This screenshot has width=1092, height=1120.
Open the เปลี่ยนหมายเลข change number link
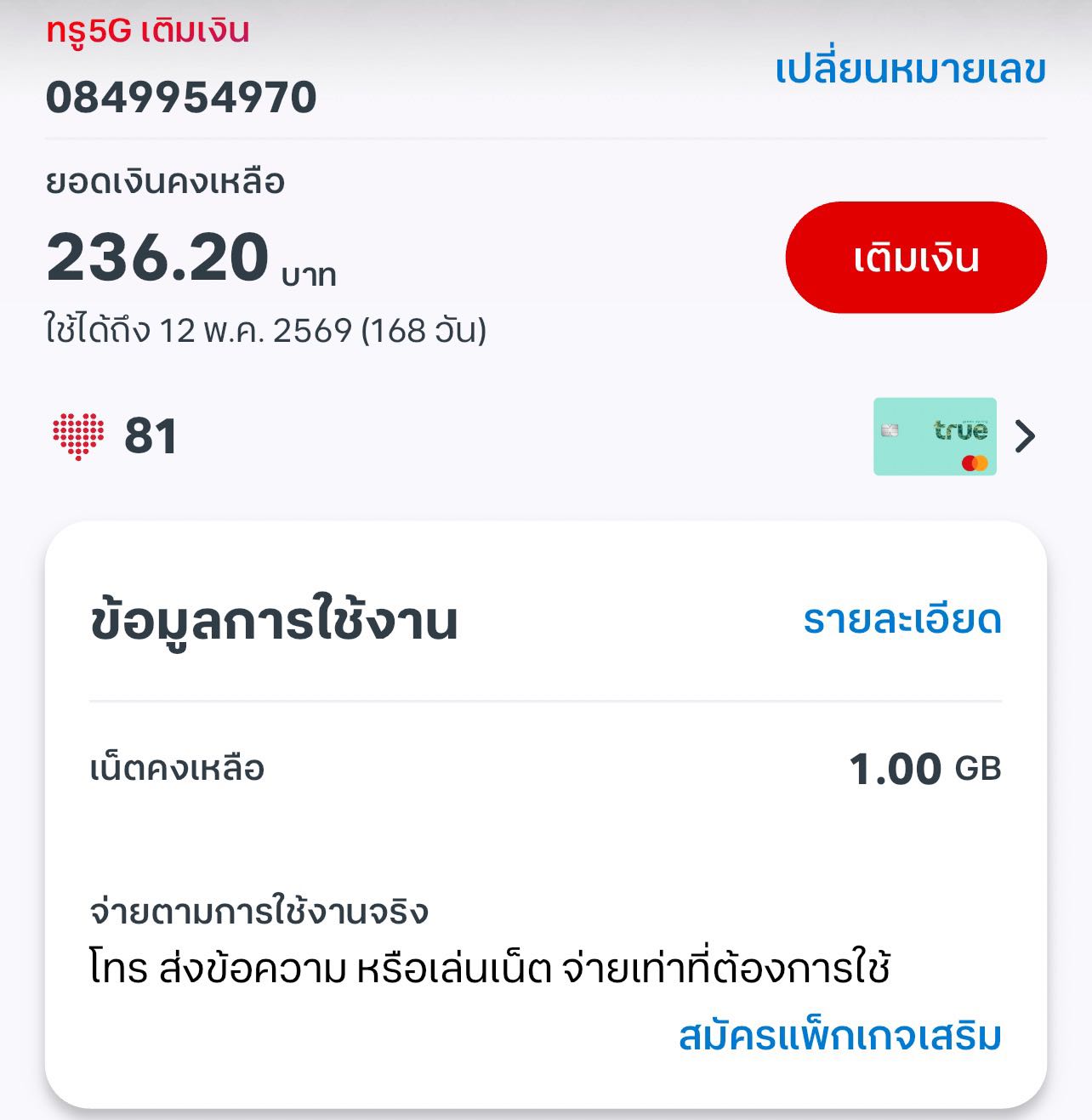(x=909, y=70)
